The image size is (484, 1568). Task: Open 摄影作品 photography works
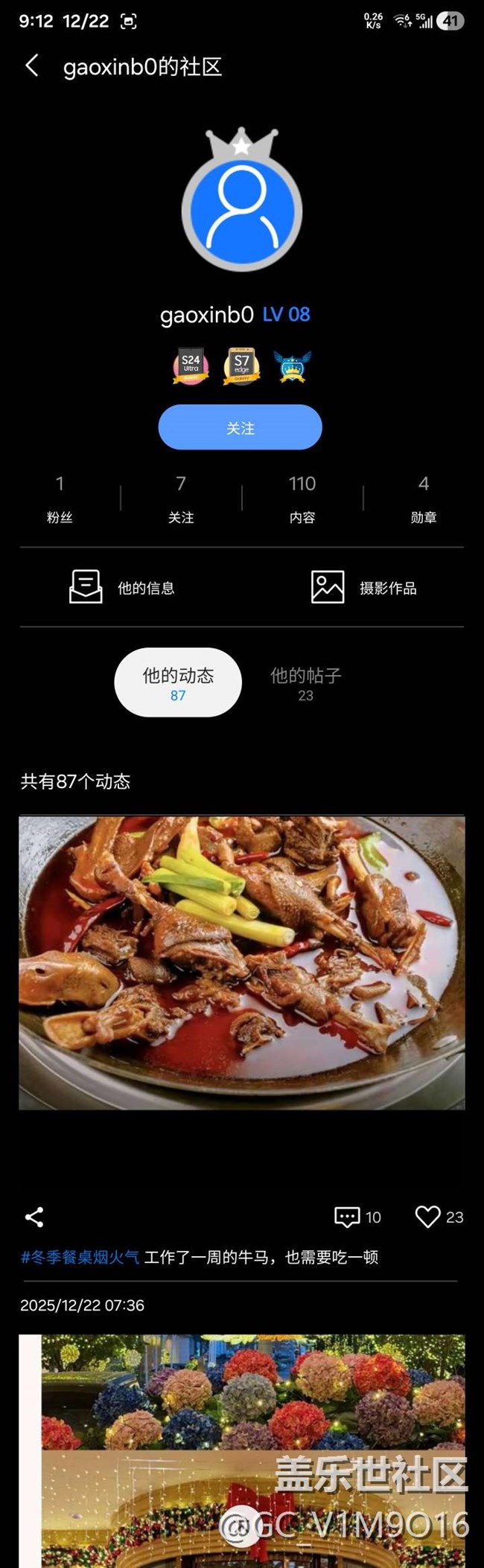363,587
